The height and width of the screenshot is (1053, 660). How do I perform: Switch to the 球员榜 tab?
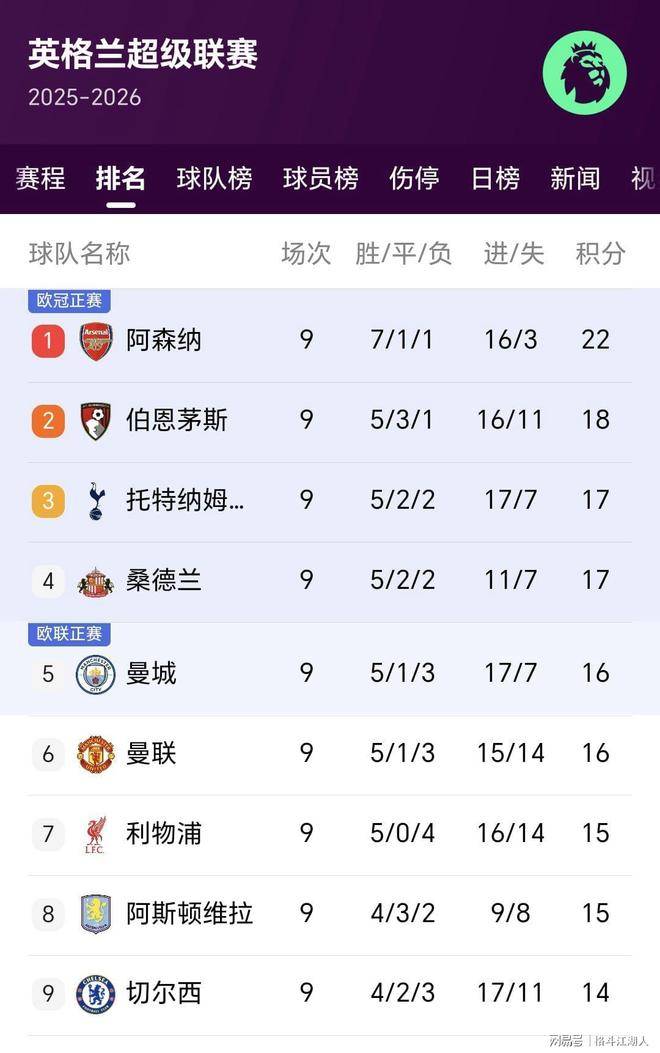click(x=320, y=179)
